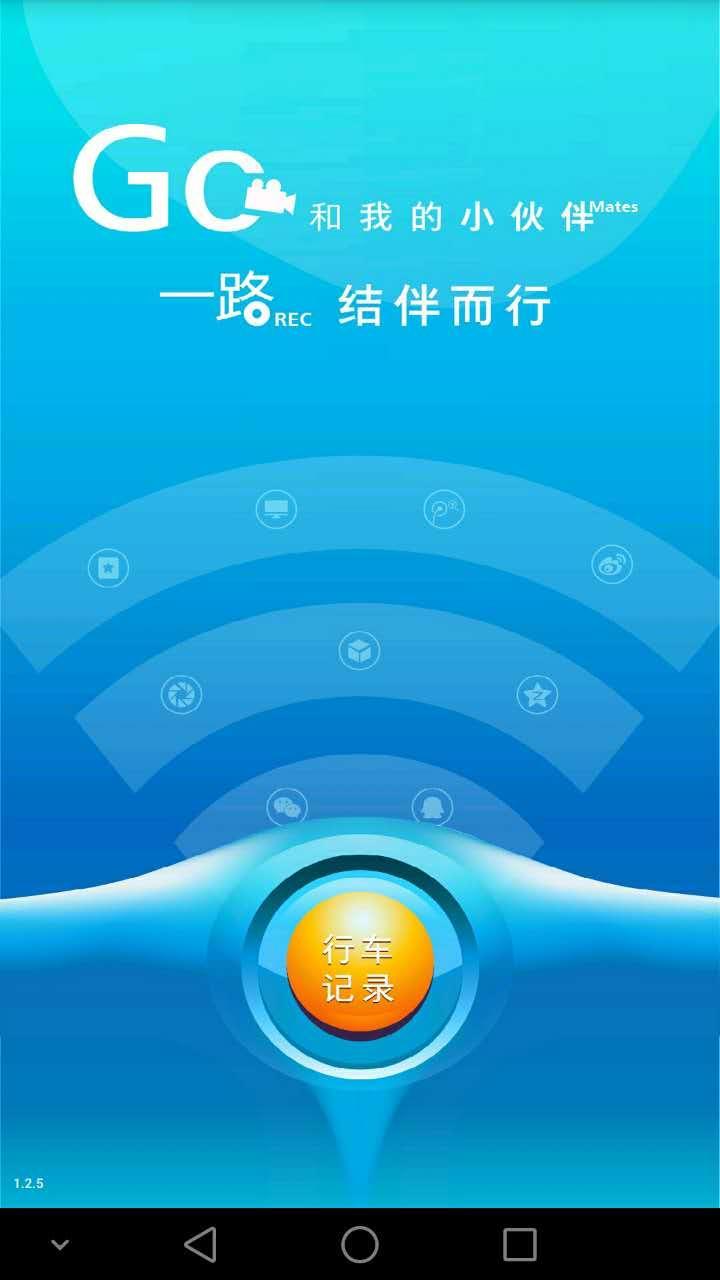Return to the home screen
This screenshot has width=720, height=1280.
(360, 1244)
